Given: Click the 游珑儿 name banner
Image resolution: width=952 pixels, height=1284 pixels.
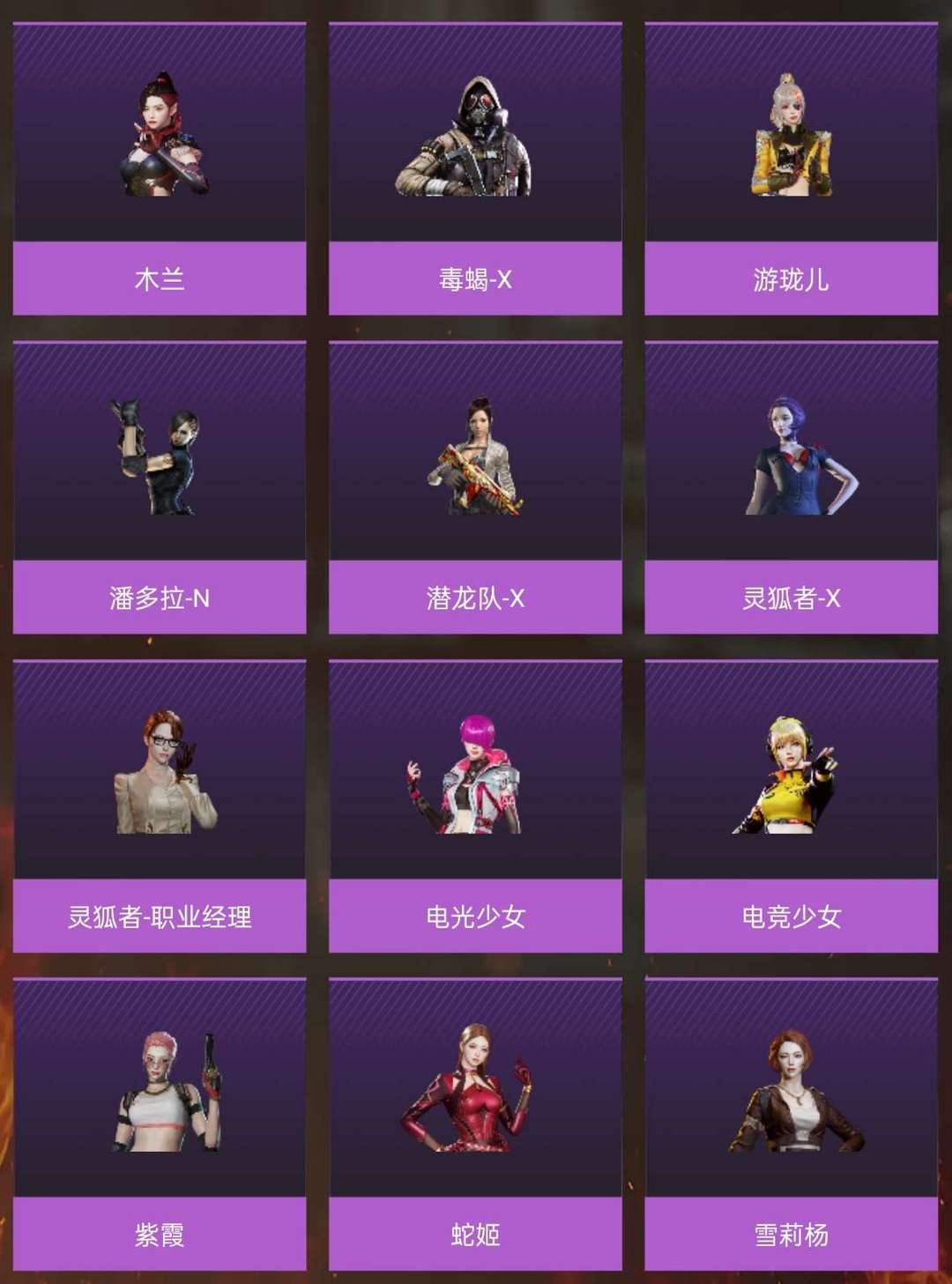Looking at the screenshot, I should tap(792, 277).
